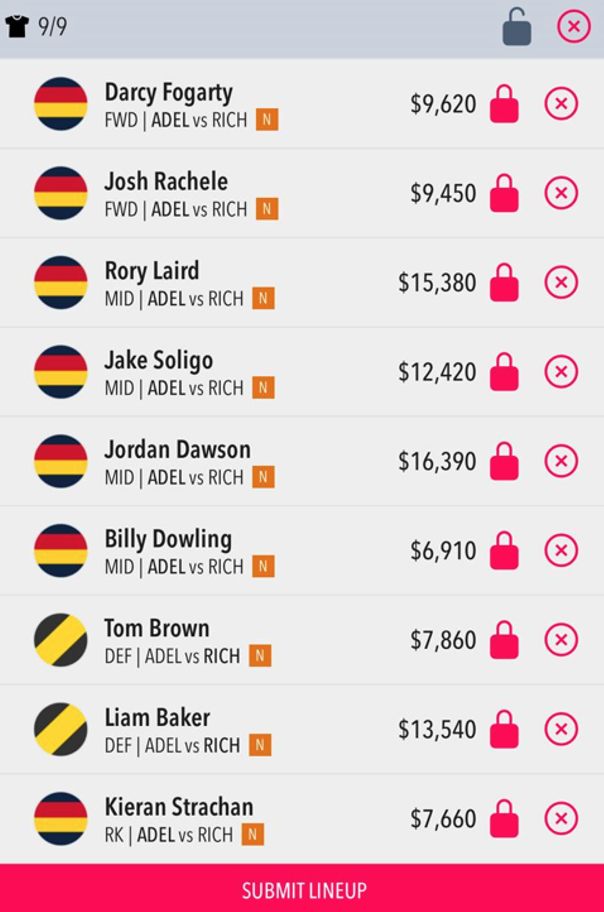Toggle lock on Tom Brown
Screen dimensions: 604x912
[x=504, y=640]
